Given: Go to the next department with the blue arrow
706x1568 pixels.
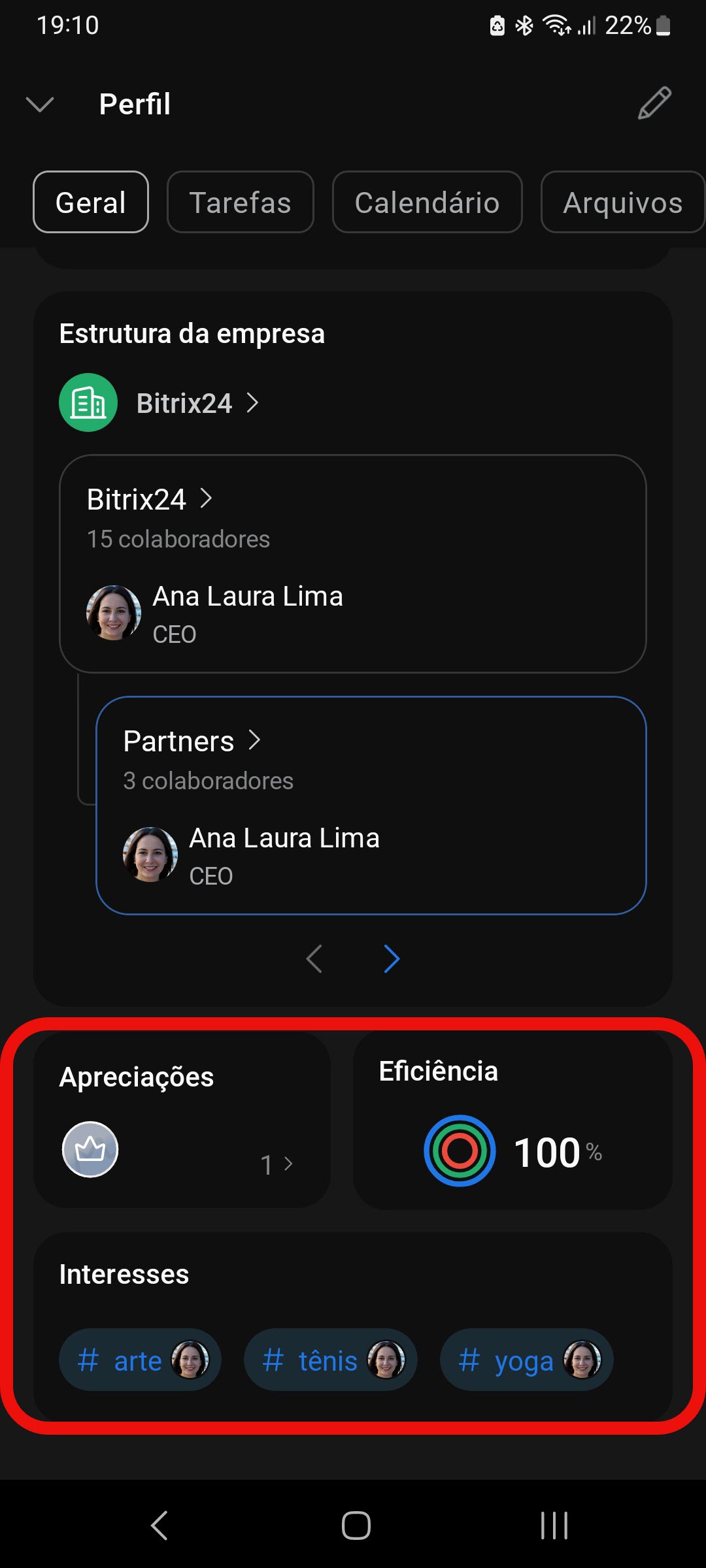Looking at the screenshot, I should point(392,959).
